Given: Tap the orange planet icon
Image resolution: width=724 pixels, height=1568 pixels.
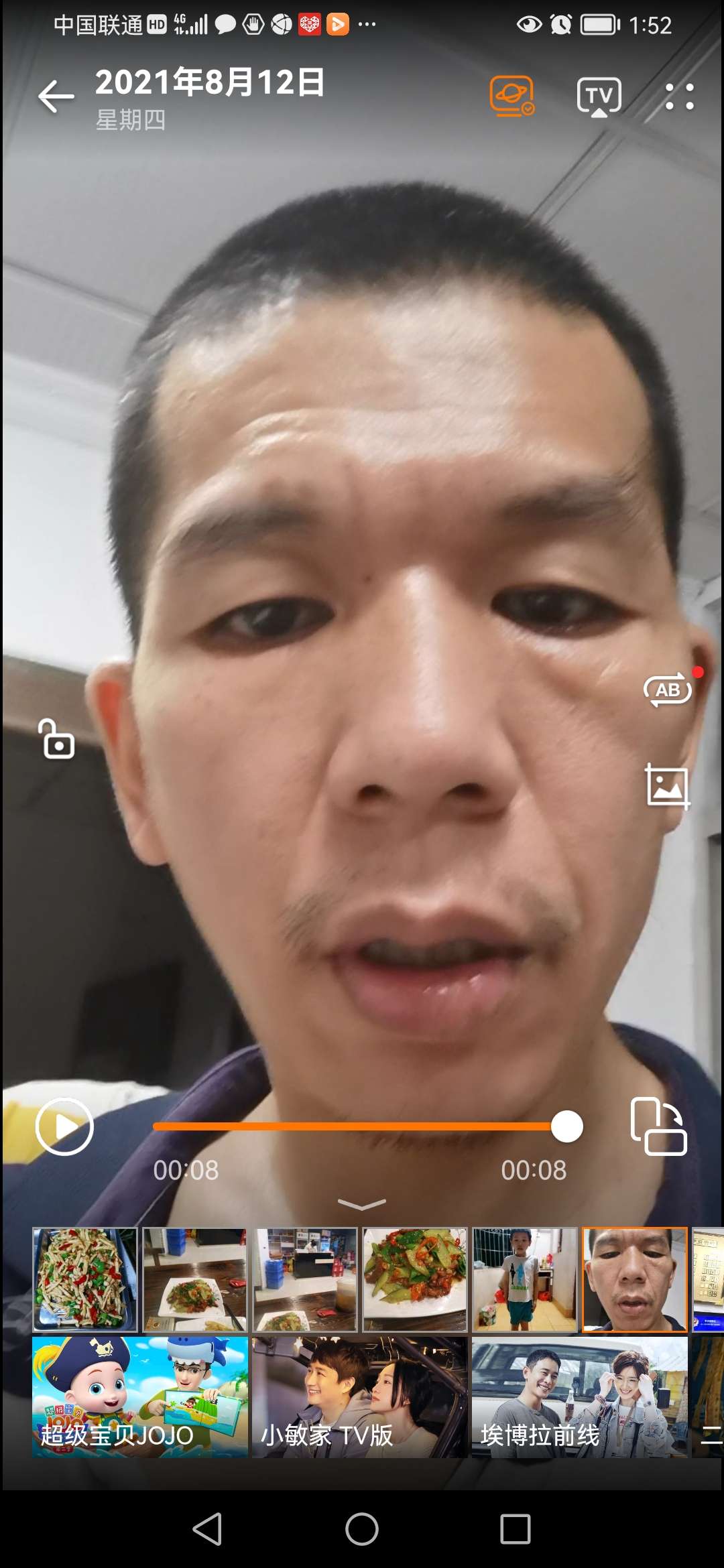Looking at the screenshot, I should click(512, 96).
